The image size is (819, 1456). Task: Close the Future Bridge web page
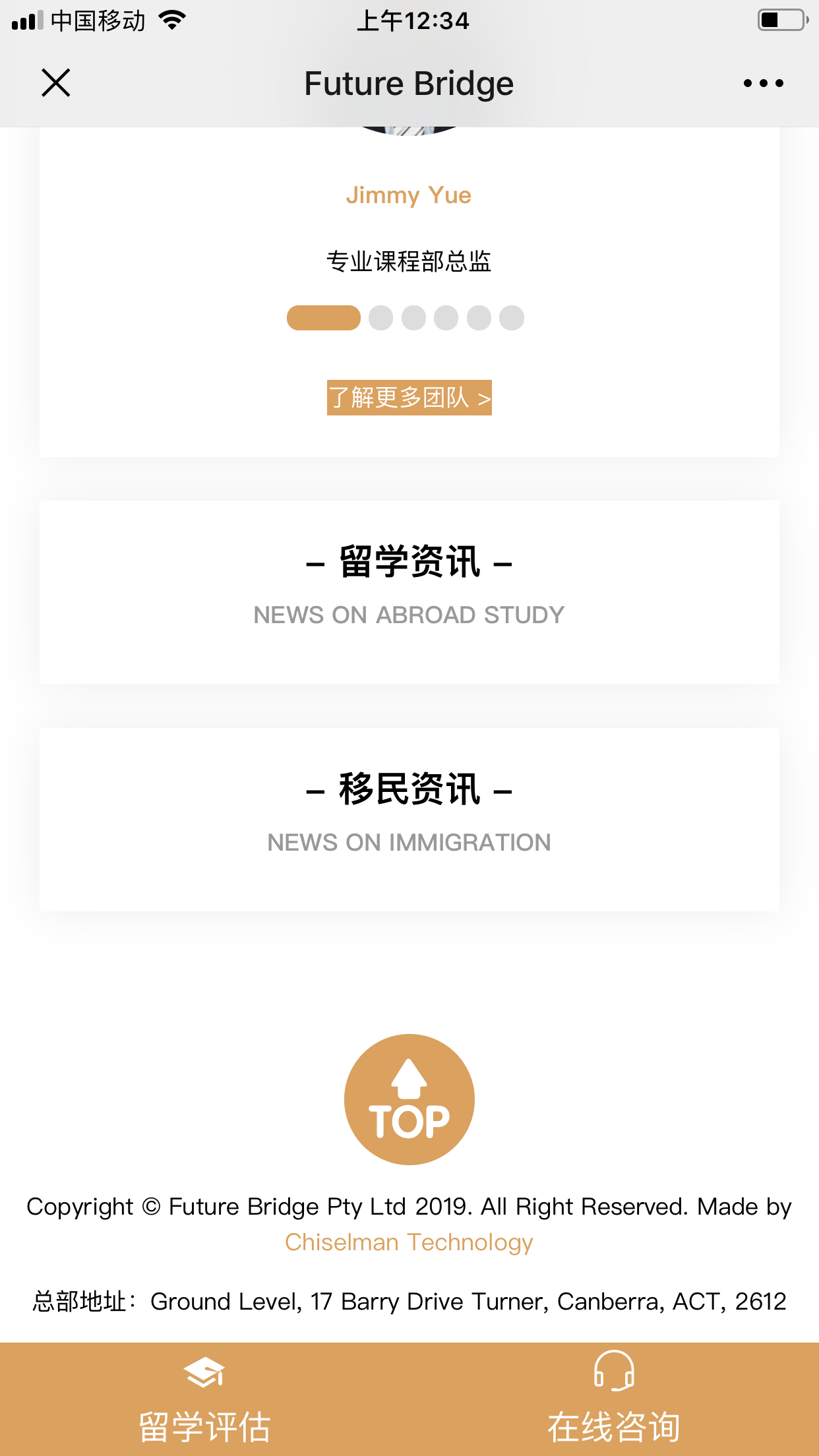56,83
